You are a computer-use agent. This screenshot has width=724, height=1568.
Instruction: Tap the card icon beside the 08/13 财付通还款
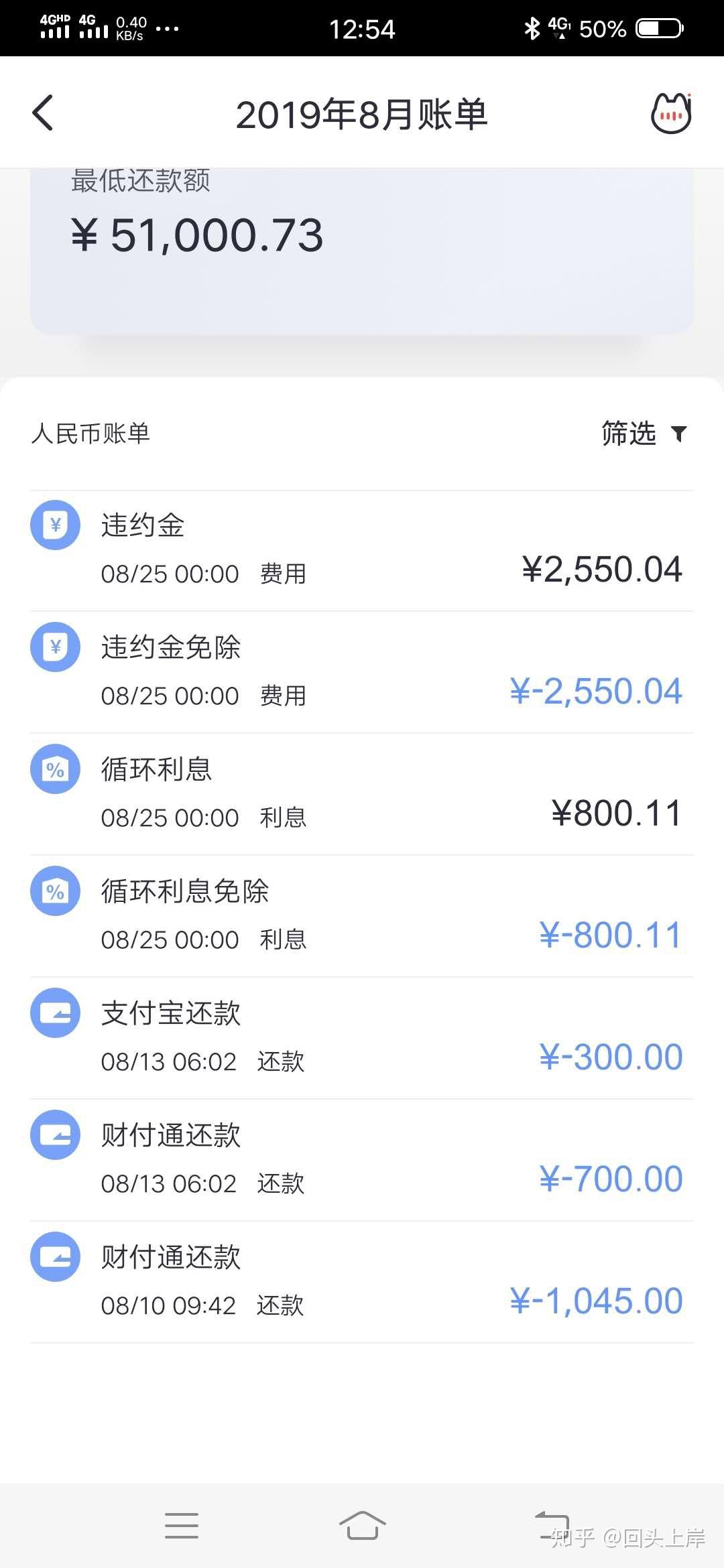[x=56, y=1134]
